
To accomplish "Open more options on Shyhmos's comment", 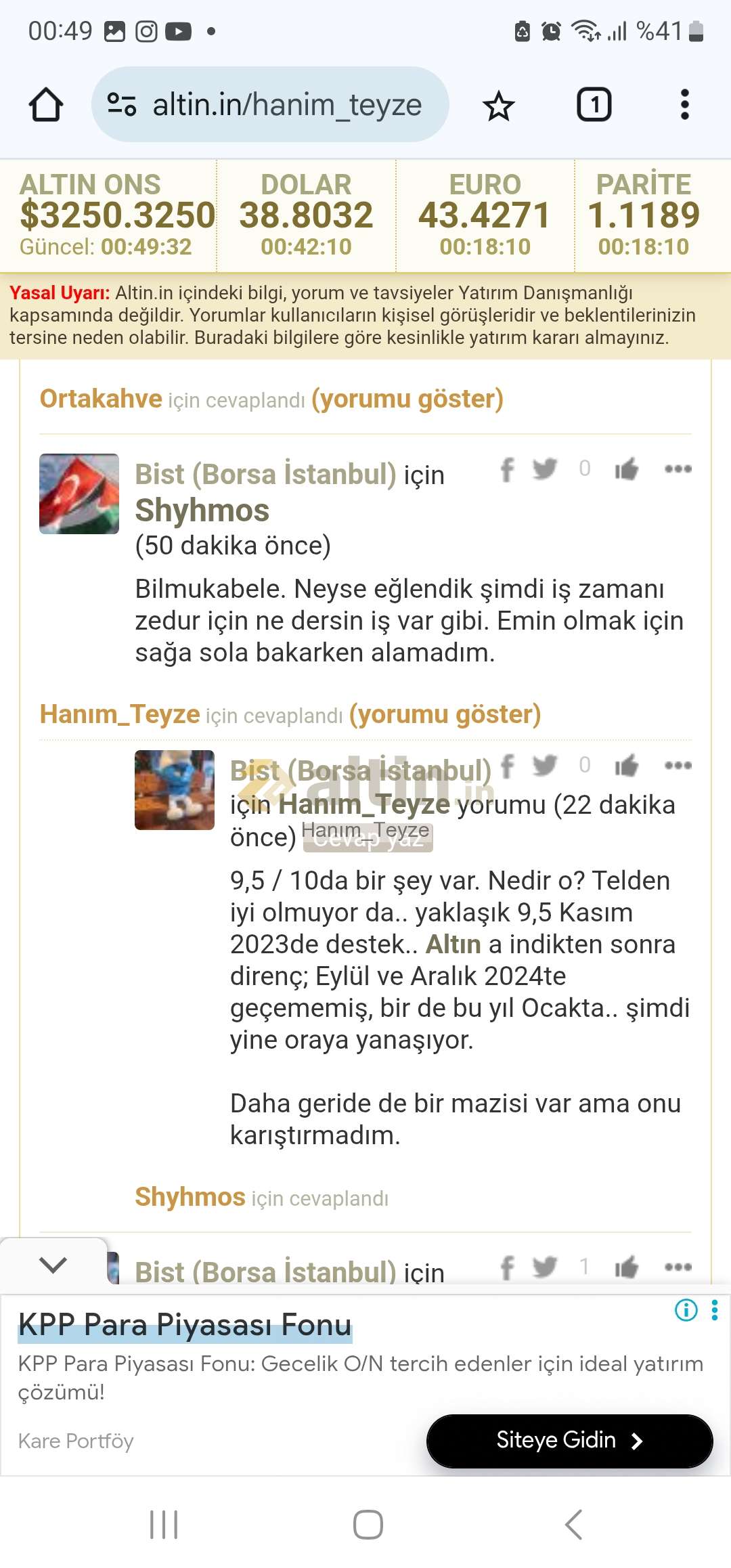I will 678,469.
